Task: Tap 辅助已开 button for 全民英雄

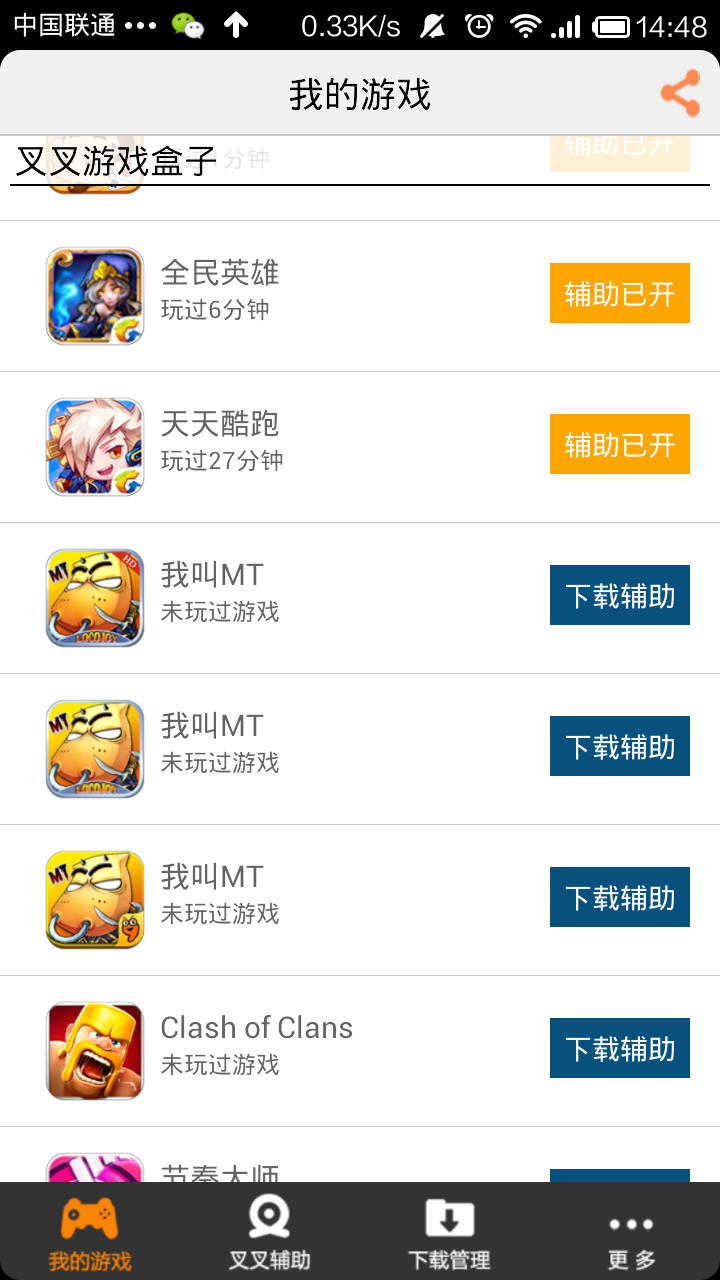Action: (619, 294)
